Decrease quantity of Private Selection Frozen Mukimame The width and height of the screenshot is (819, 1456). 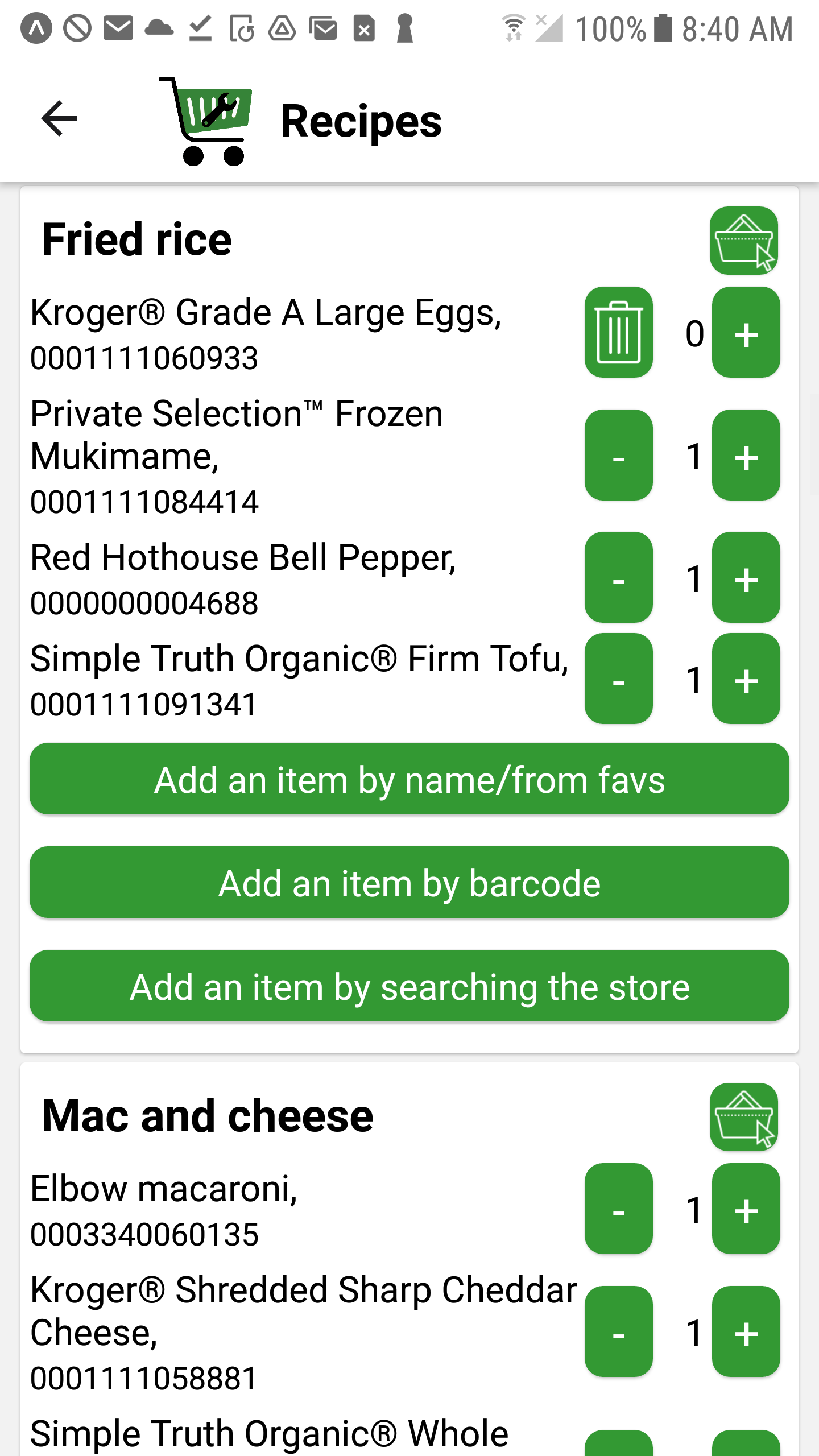tap(618, 455)
